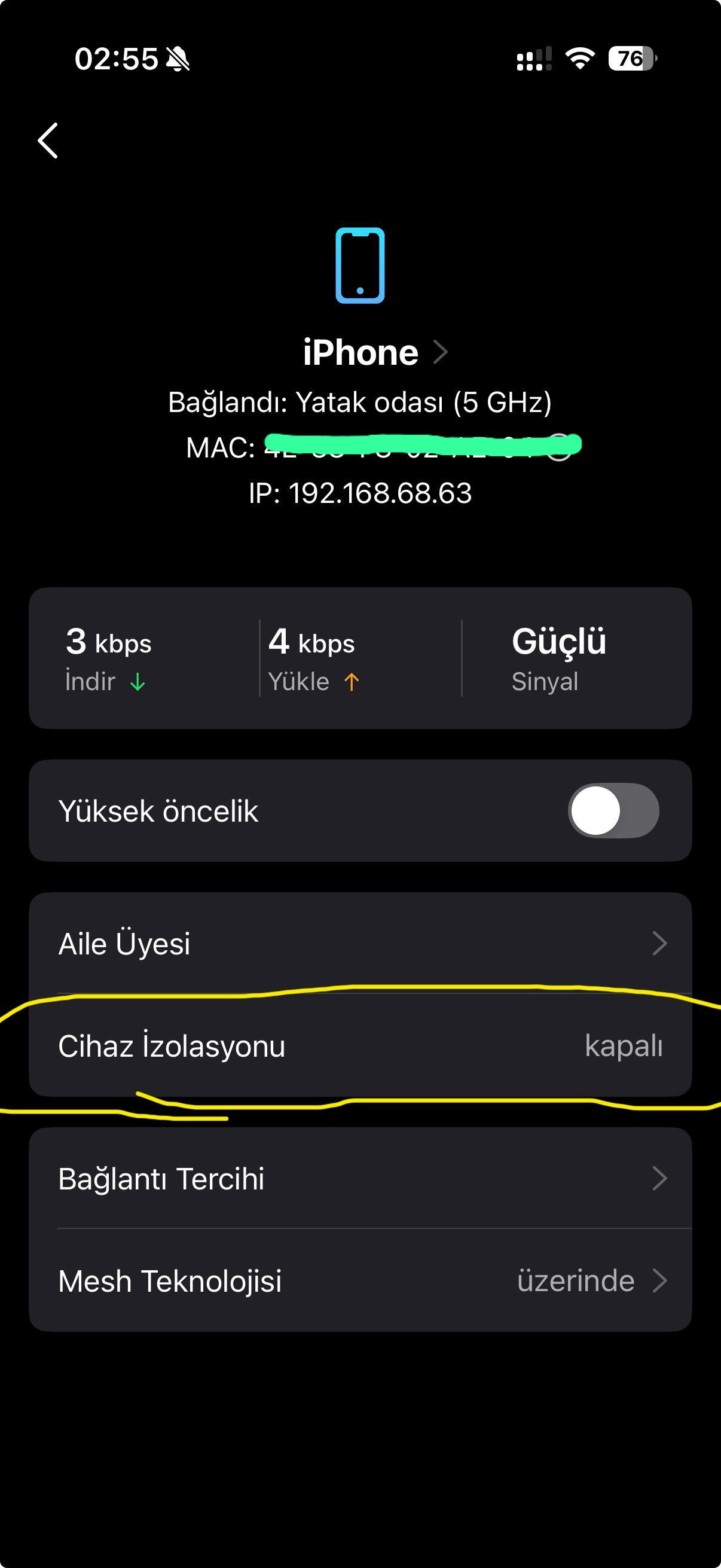The width and height of the screenshot is (721, 1568).
Task: Go back to the previous screen
Action: coord(48,141)
